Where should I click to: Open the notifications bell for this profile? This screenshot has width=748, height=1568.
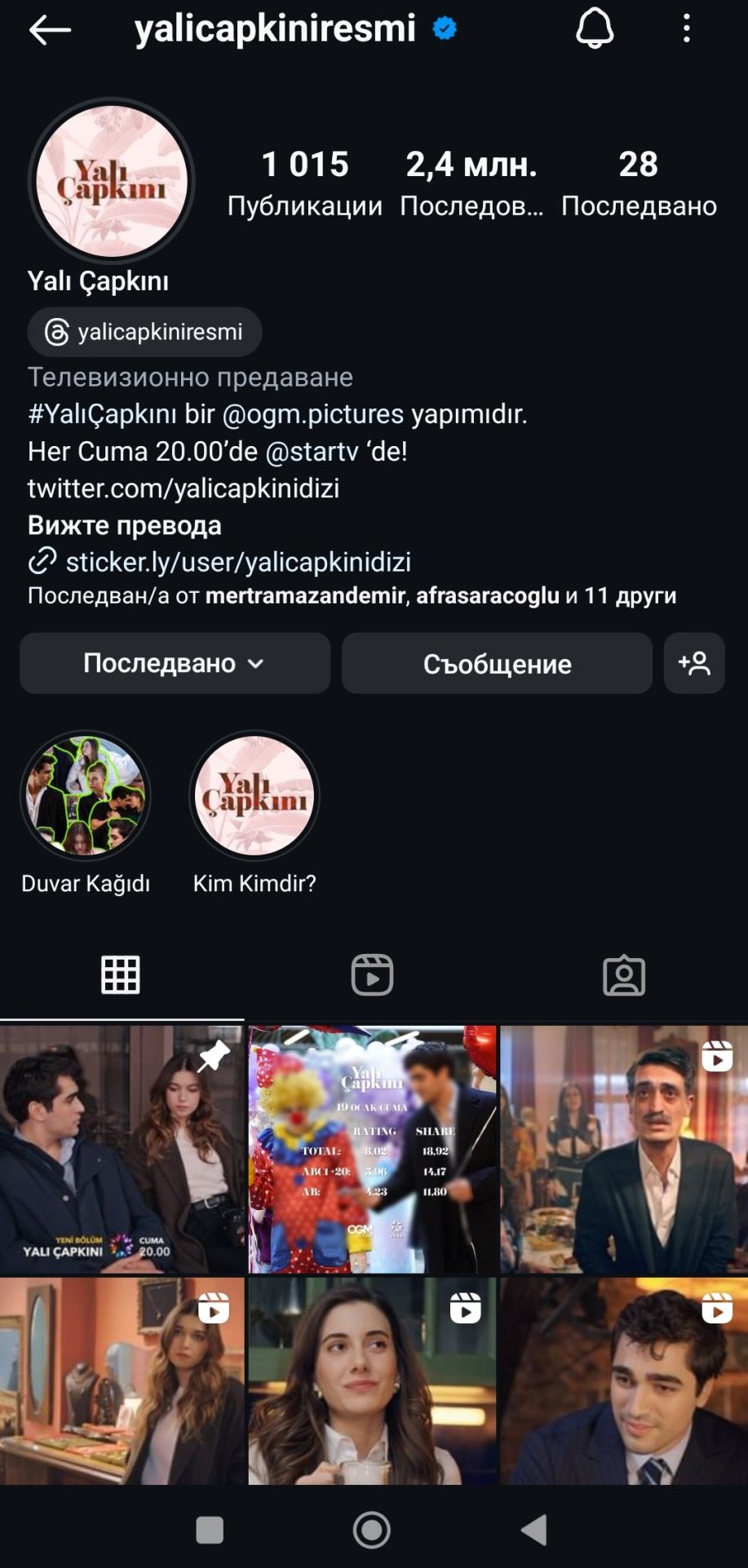coord(595,29)
